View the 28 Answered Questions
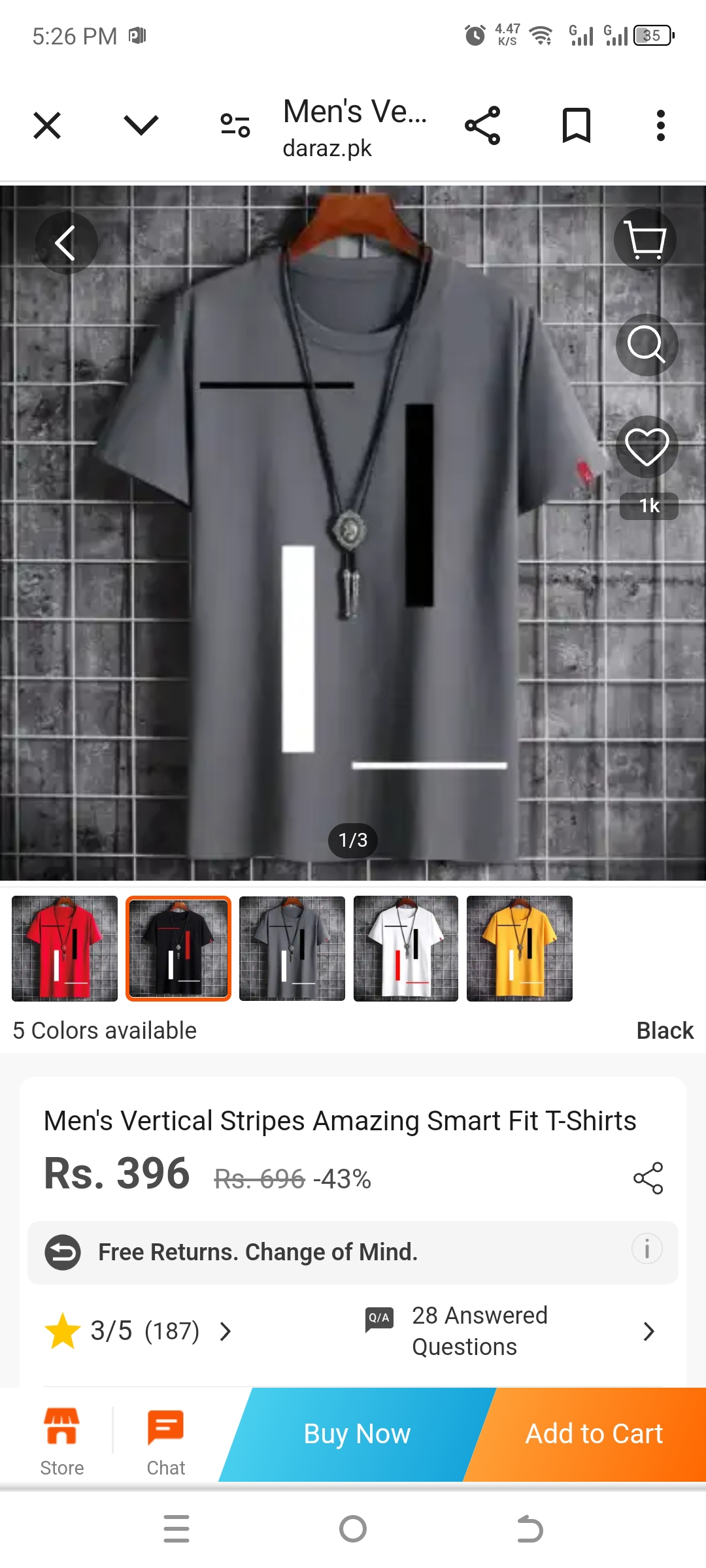The image size is (706, 1568). [x=510, y=1331]
